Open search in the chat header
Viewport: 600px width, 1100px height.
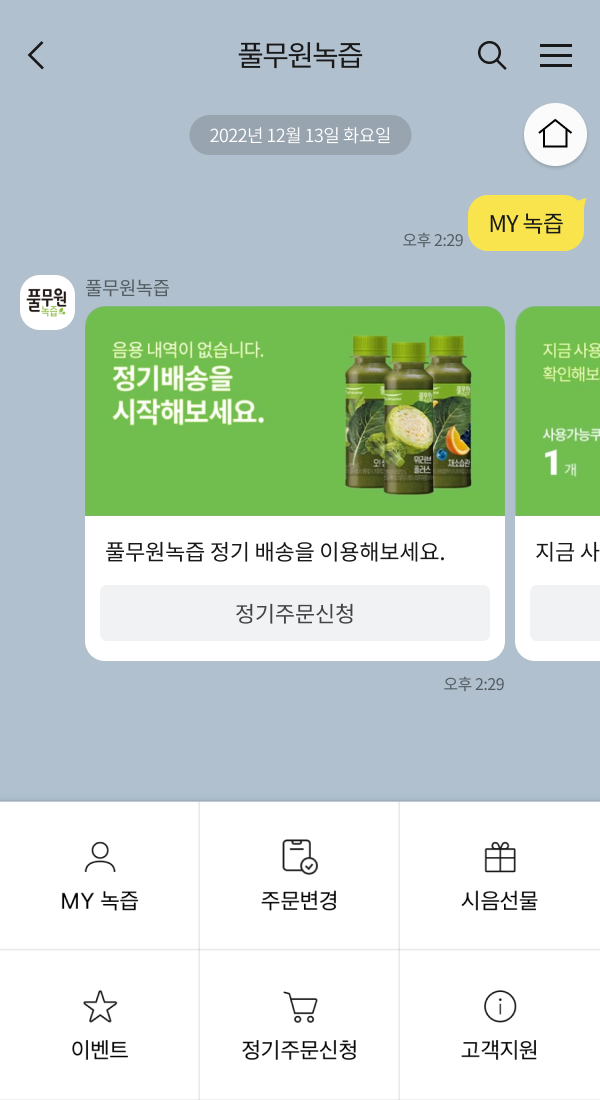pos(491,55)
